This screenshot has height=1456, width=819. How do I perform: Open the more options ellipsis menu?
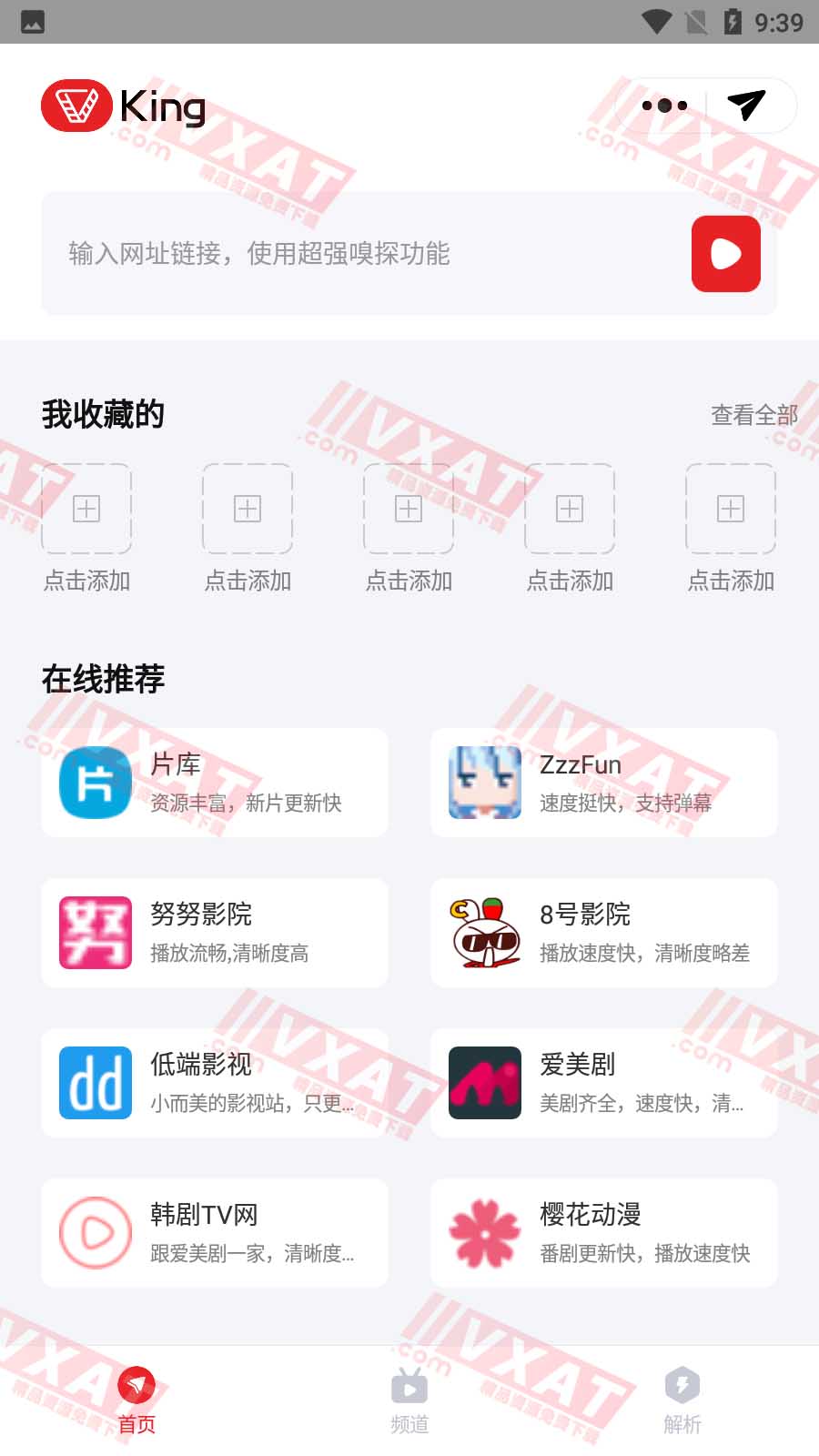[661, 105]
